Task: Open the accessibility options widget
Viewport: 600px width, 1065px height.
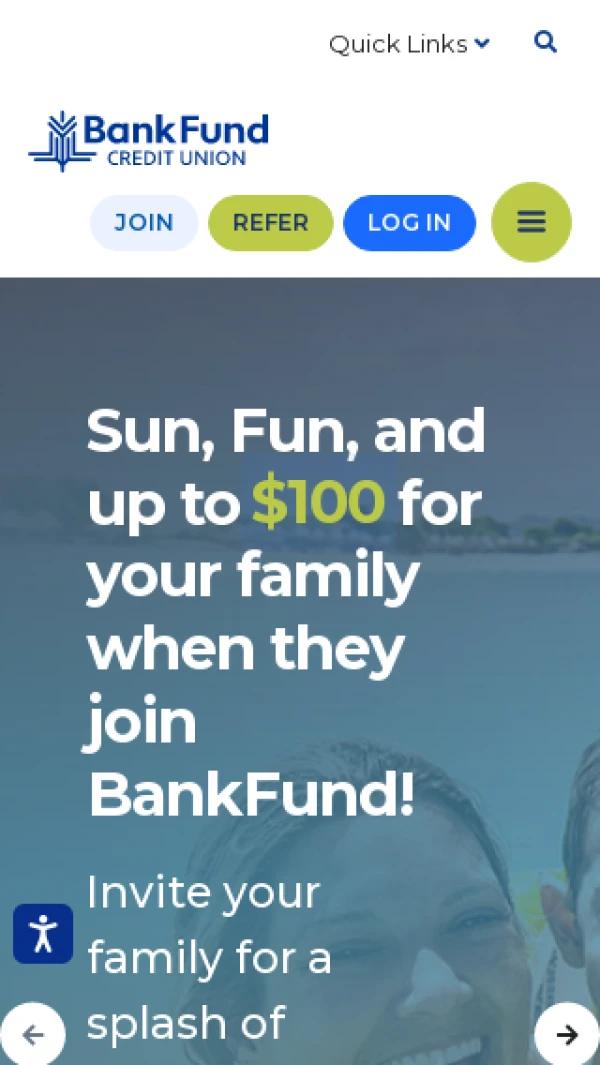Action: 43,934
